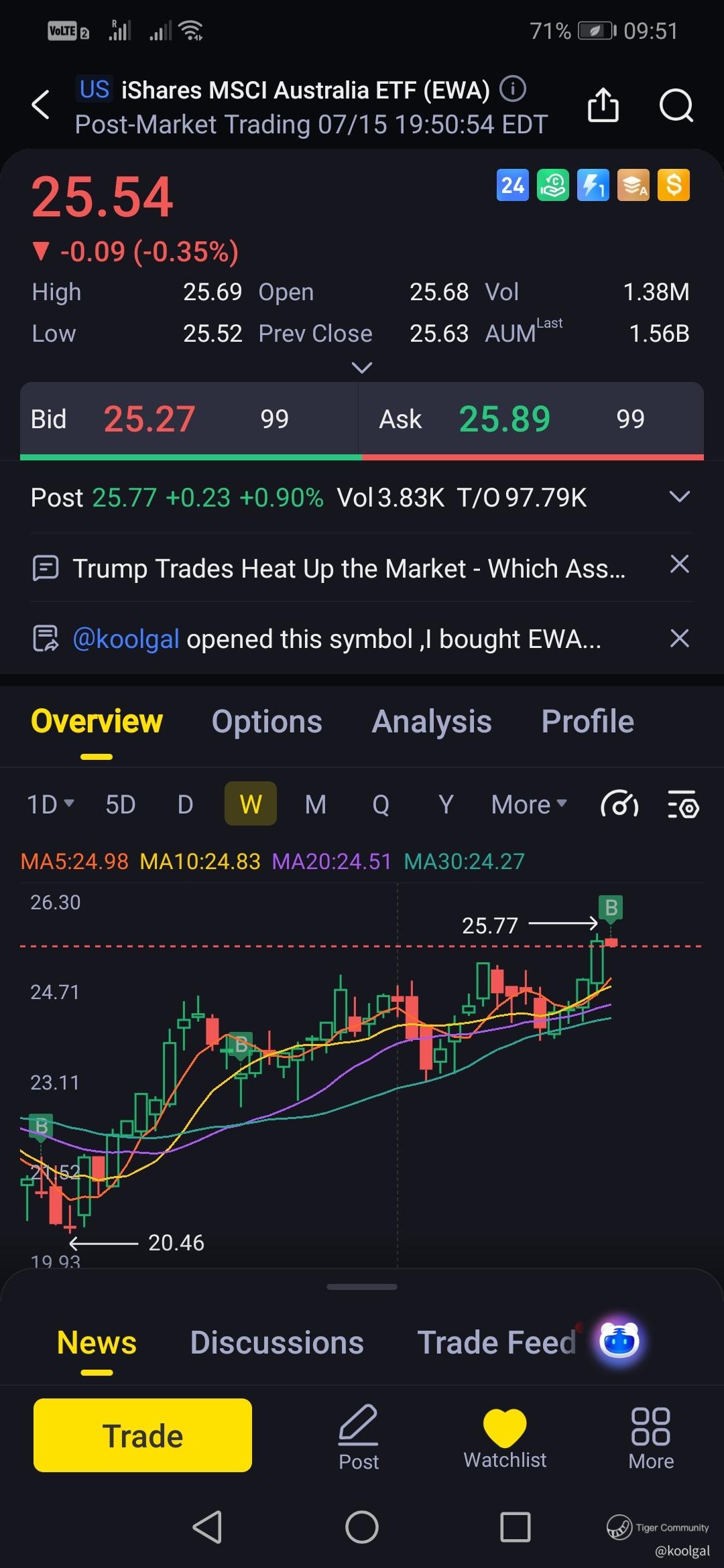Open the search magnifier
The image size is (724, 1568).
[x=676, y=105]
